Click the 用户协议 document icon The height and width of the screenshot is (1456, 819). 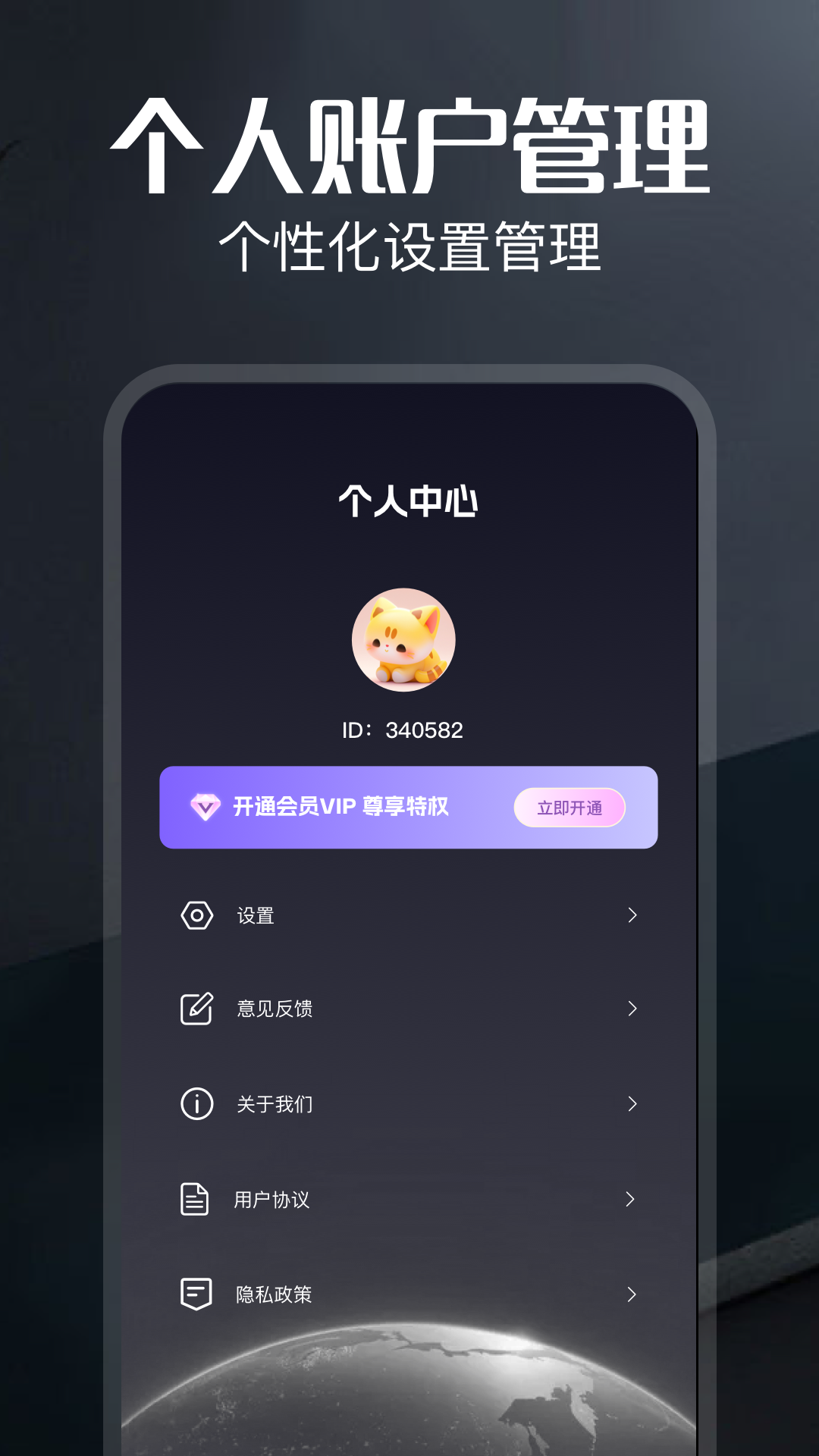(196, 1200)
